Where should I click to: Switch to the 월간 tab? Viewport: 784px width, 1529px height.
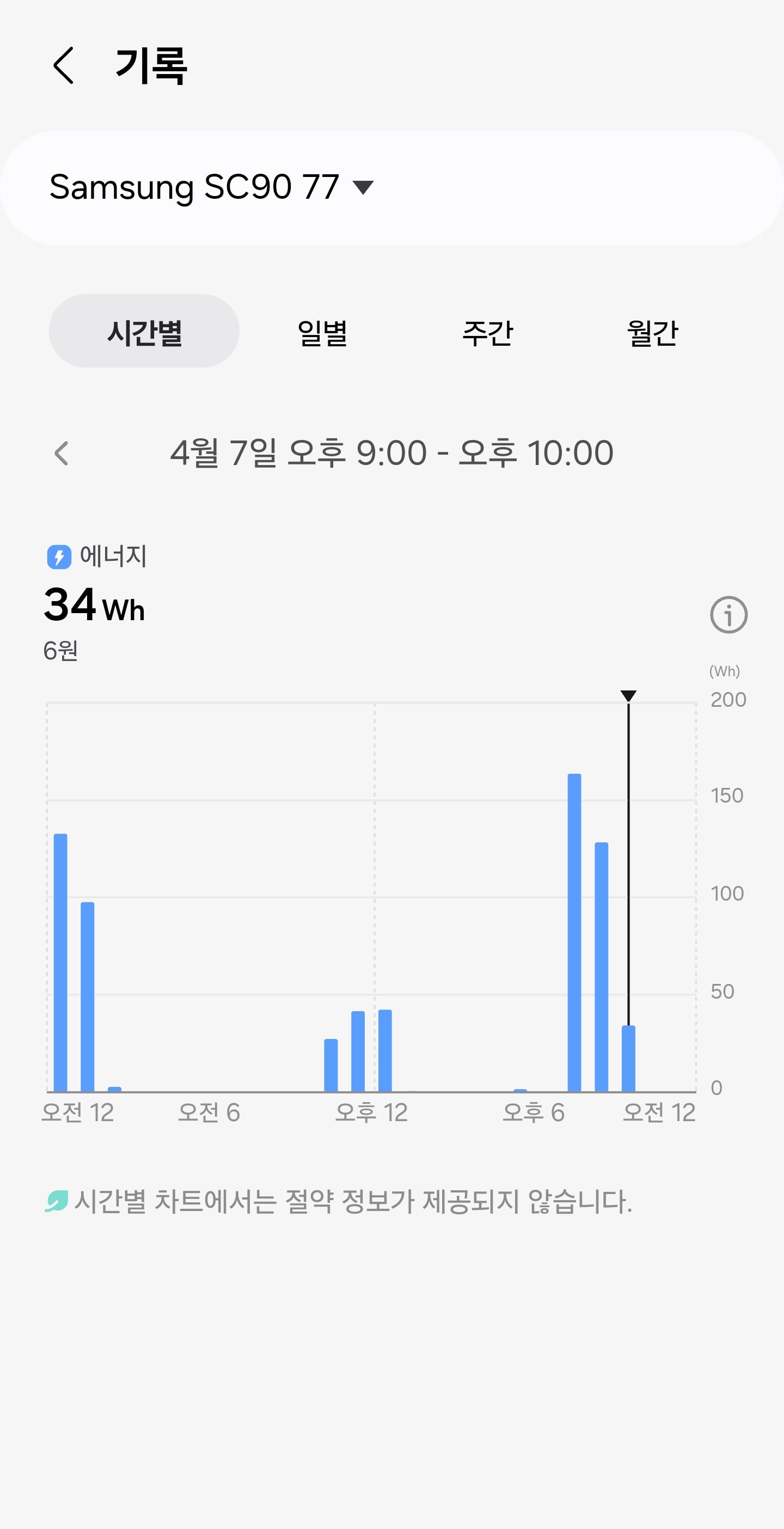(x=652, y=332)
